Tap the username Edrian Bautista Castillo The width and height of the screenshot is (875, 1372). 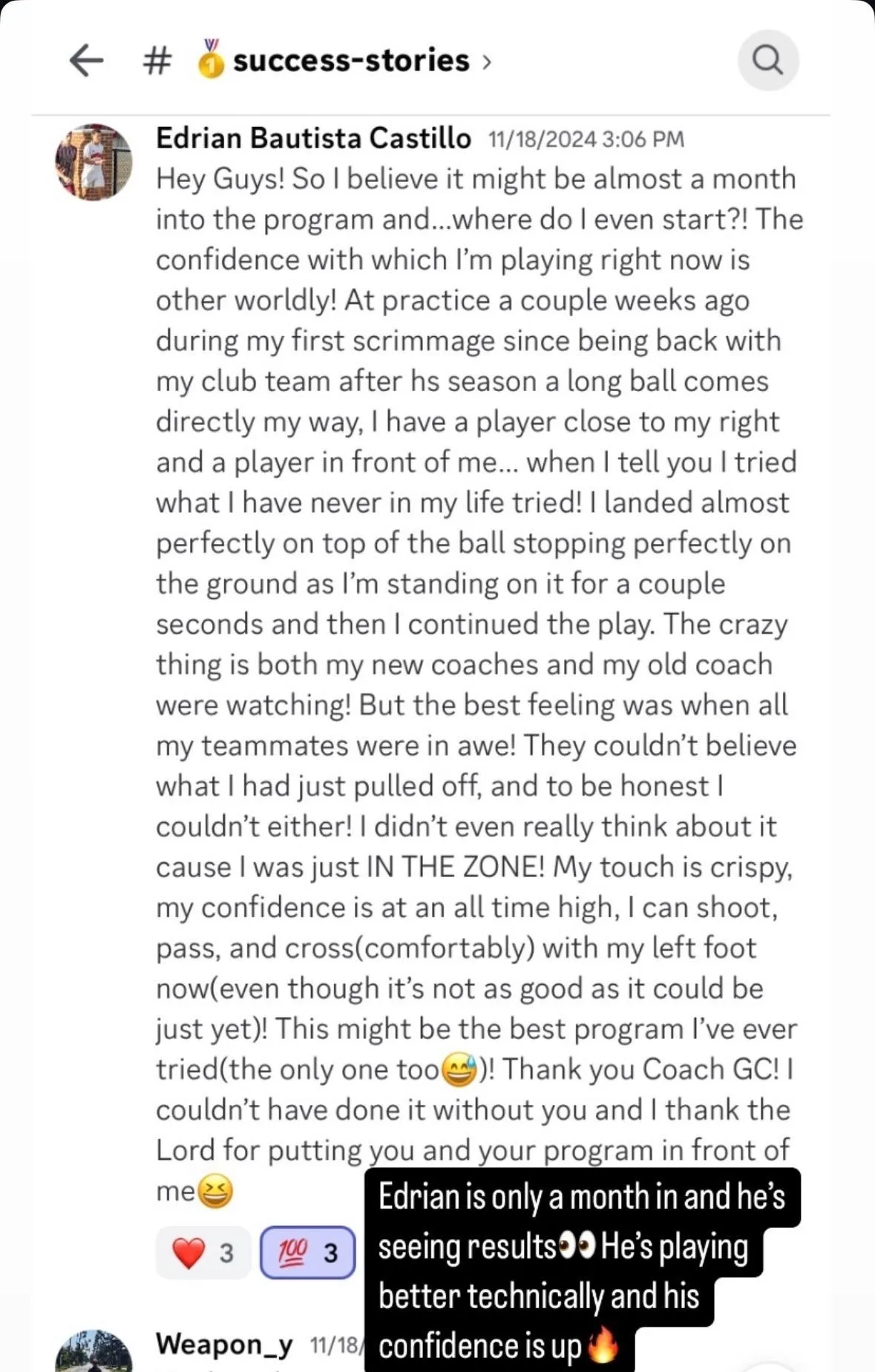coord(313,139)
